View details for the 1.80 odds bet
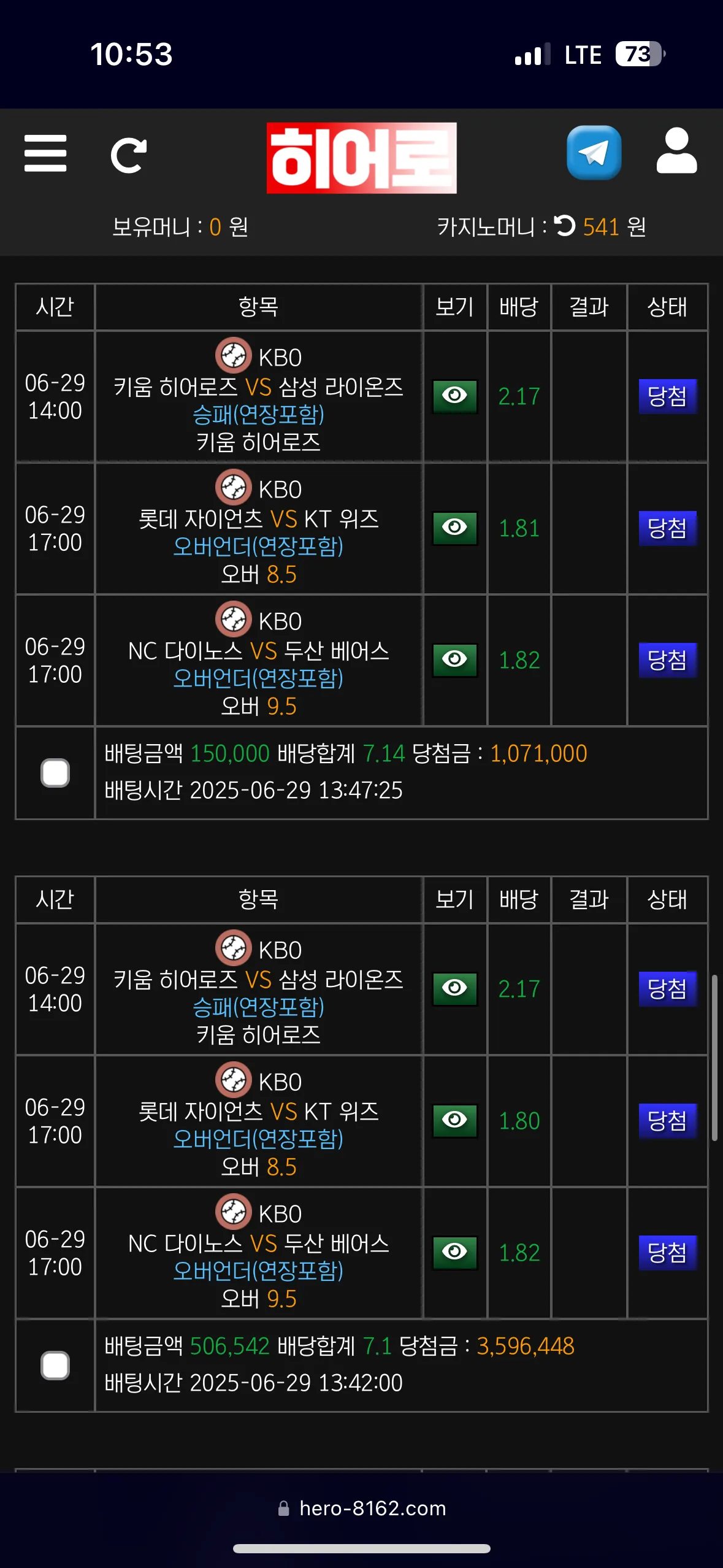 tap(454, 1120)
